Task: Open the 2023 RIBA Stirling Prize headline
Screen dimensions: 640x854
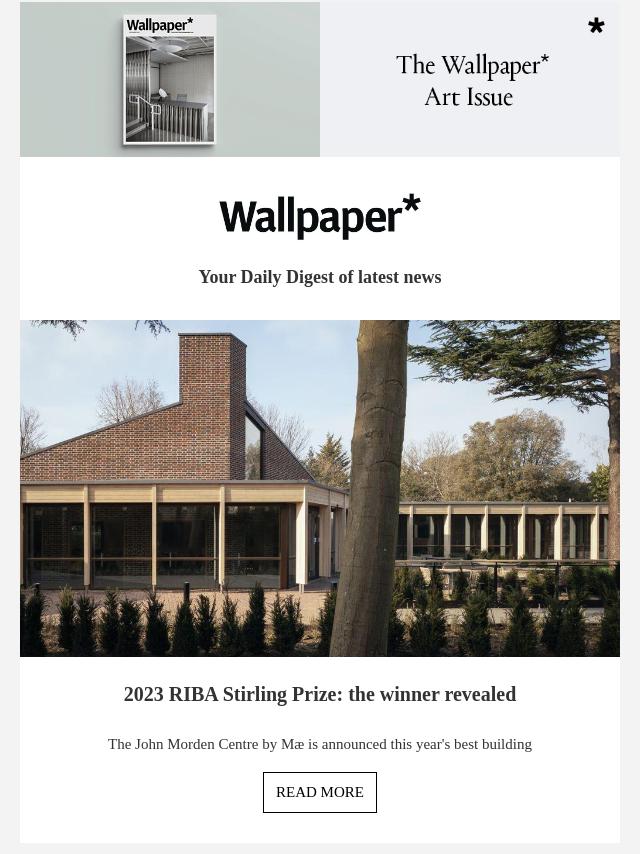Action: (x=320, y=694)
